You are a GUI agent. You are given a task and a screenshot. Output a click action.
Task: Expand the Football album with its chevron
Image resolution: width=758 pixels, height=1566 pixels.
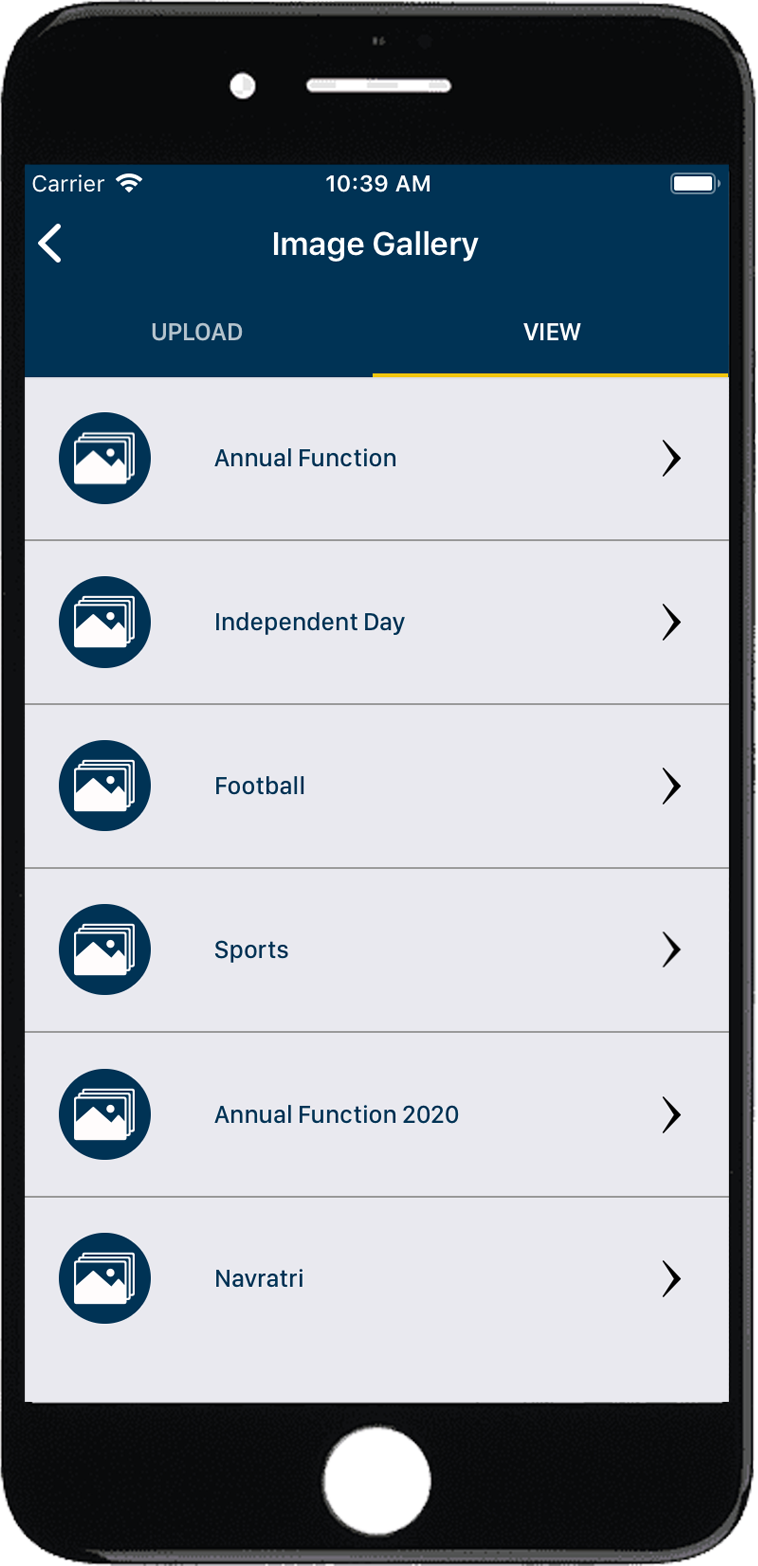click(x=671, y=786)
